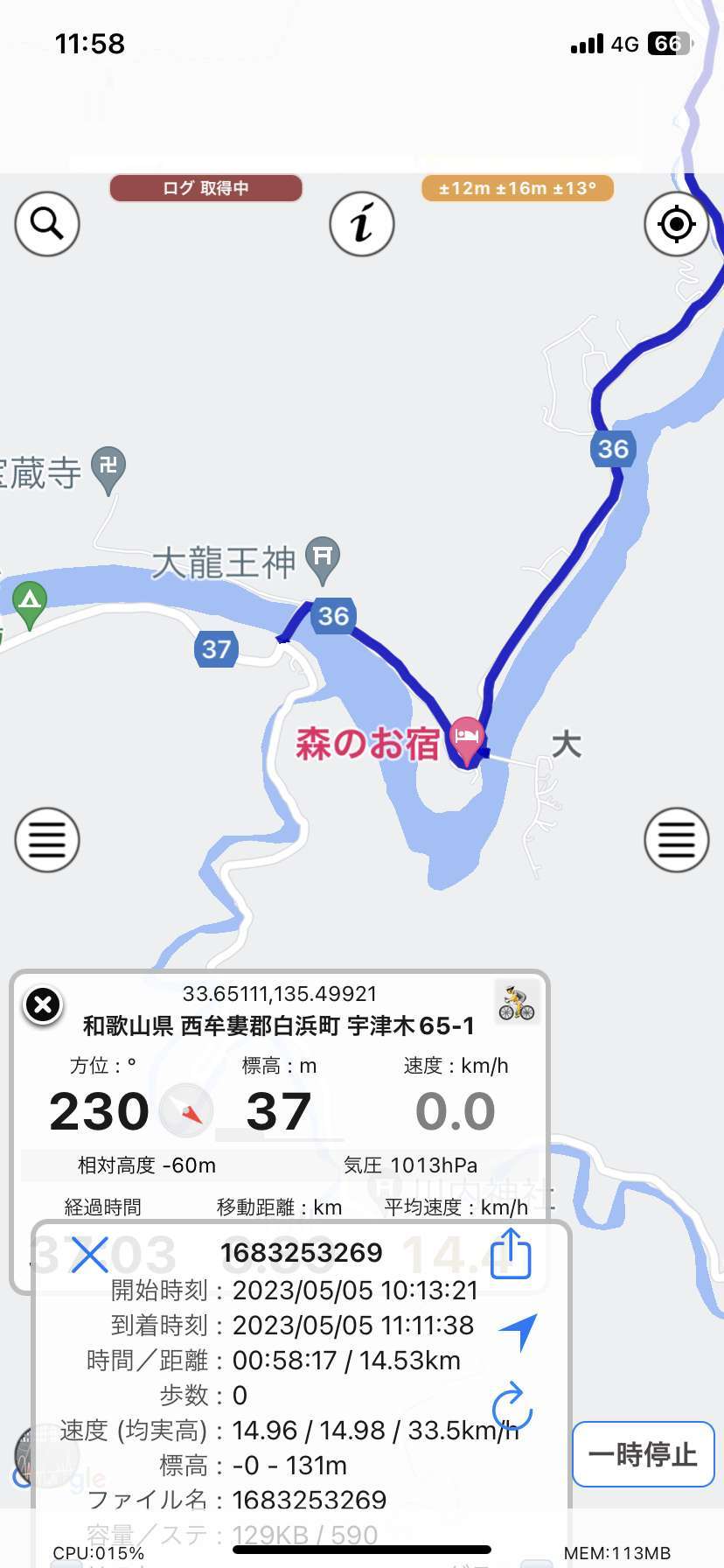Select the 大龍王神 shrine marker

[323, 560]
